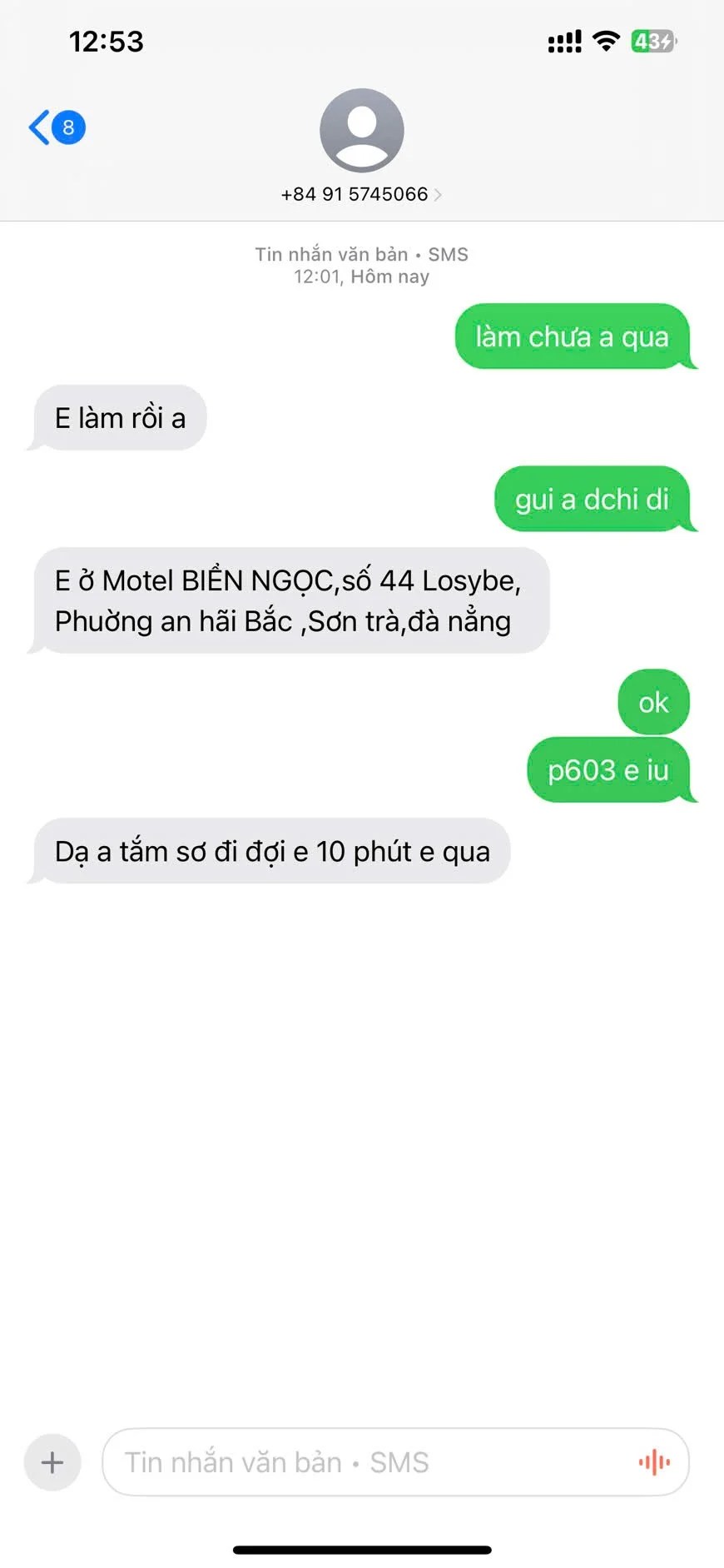Viewport: 724px width, 1568px height.
Task: Open the plus attachments menu
Action: click(x=52, y=1462)
